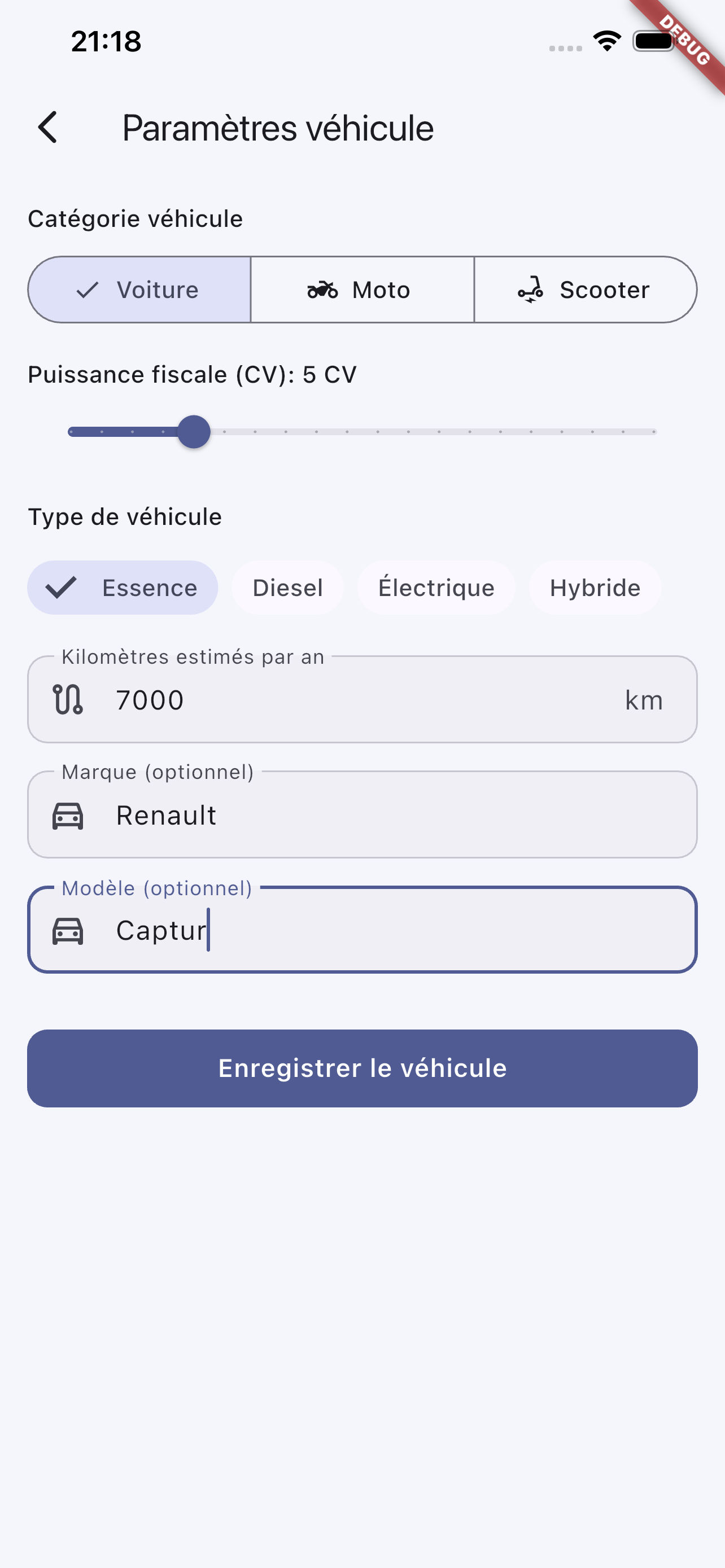Click the Scooter icon
Viewport: 725px width, 1568px height.
click(531, 290)
